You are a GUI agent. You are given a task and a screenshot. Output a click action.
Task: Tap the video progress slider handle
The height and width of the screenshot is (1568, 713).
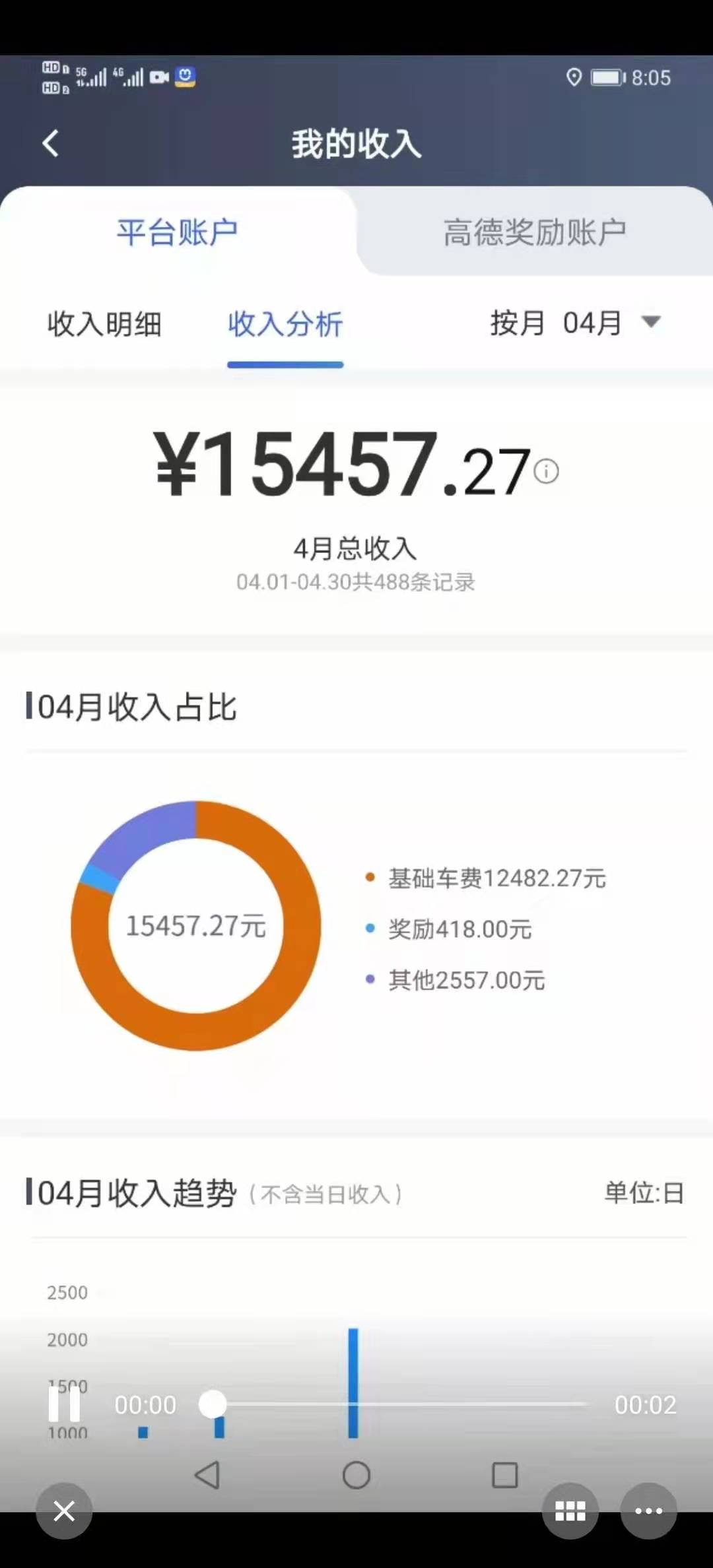click(213, 1404)
